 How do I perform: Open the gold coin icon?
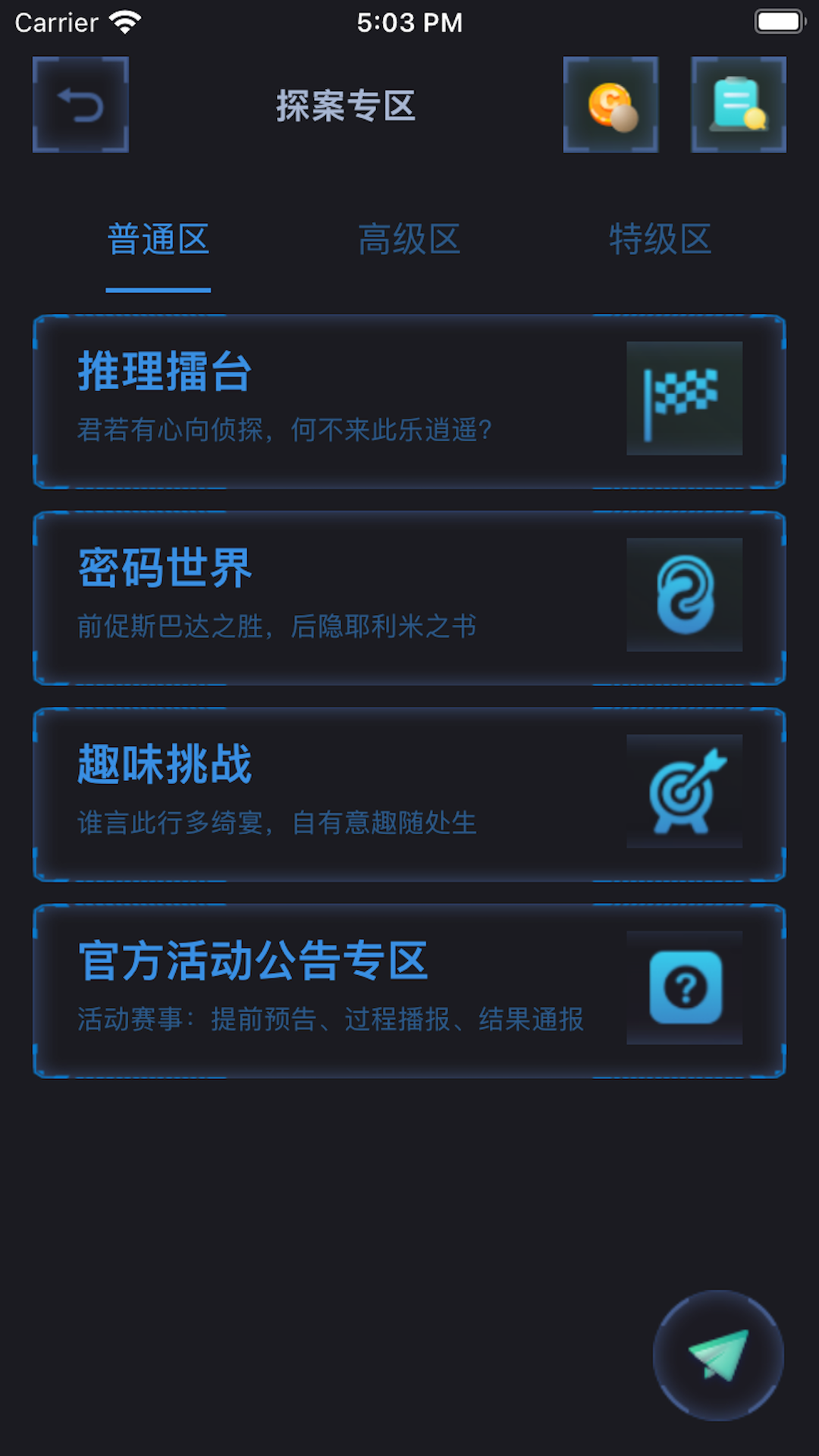click(x=610, y=105)
